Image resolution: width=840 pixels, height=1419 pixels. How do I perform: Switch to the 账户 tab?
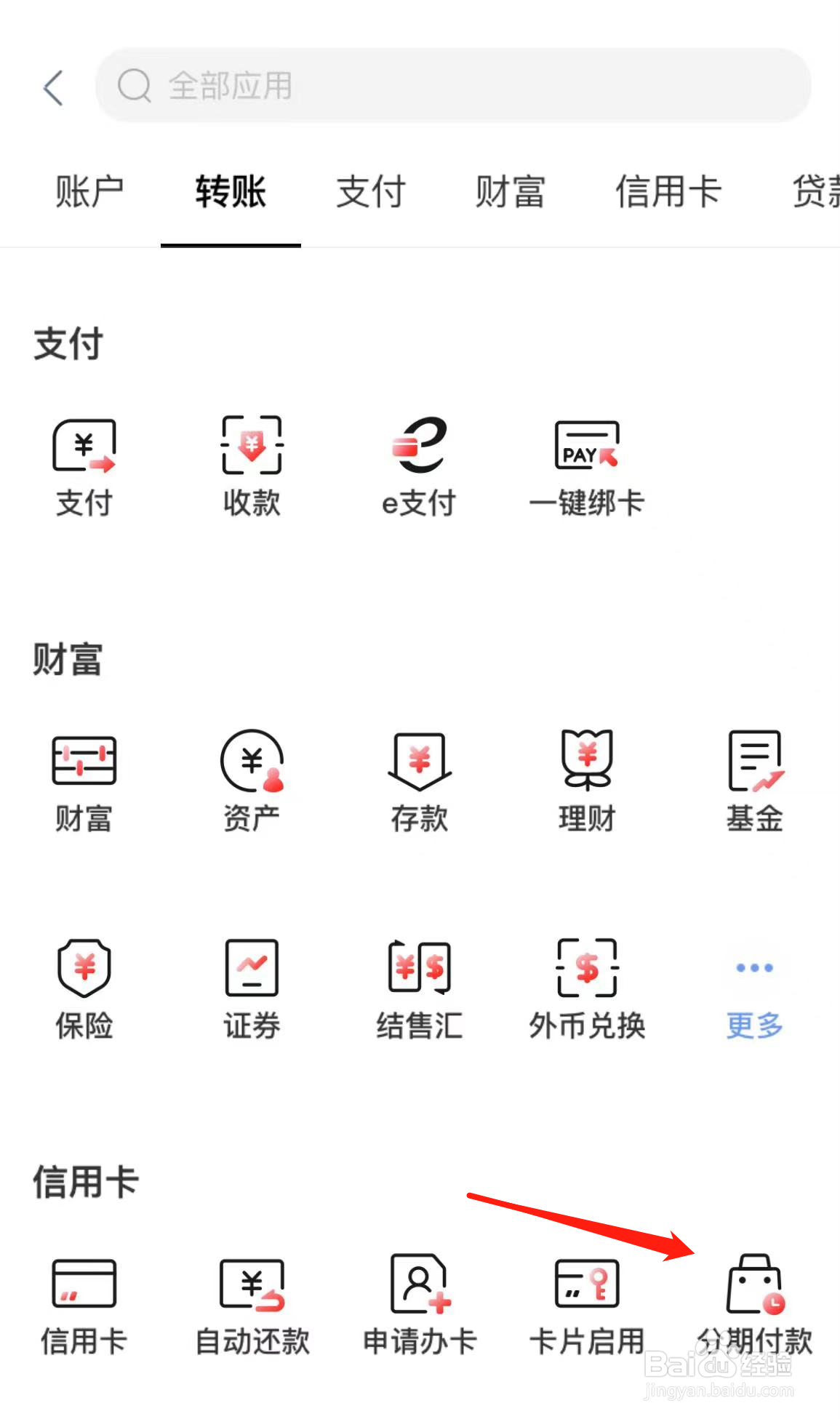[x=89, y=191]
